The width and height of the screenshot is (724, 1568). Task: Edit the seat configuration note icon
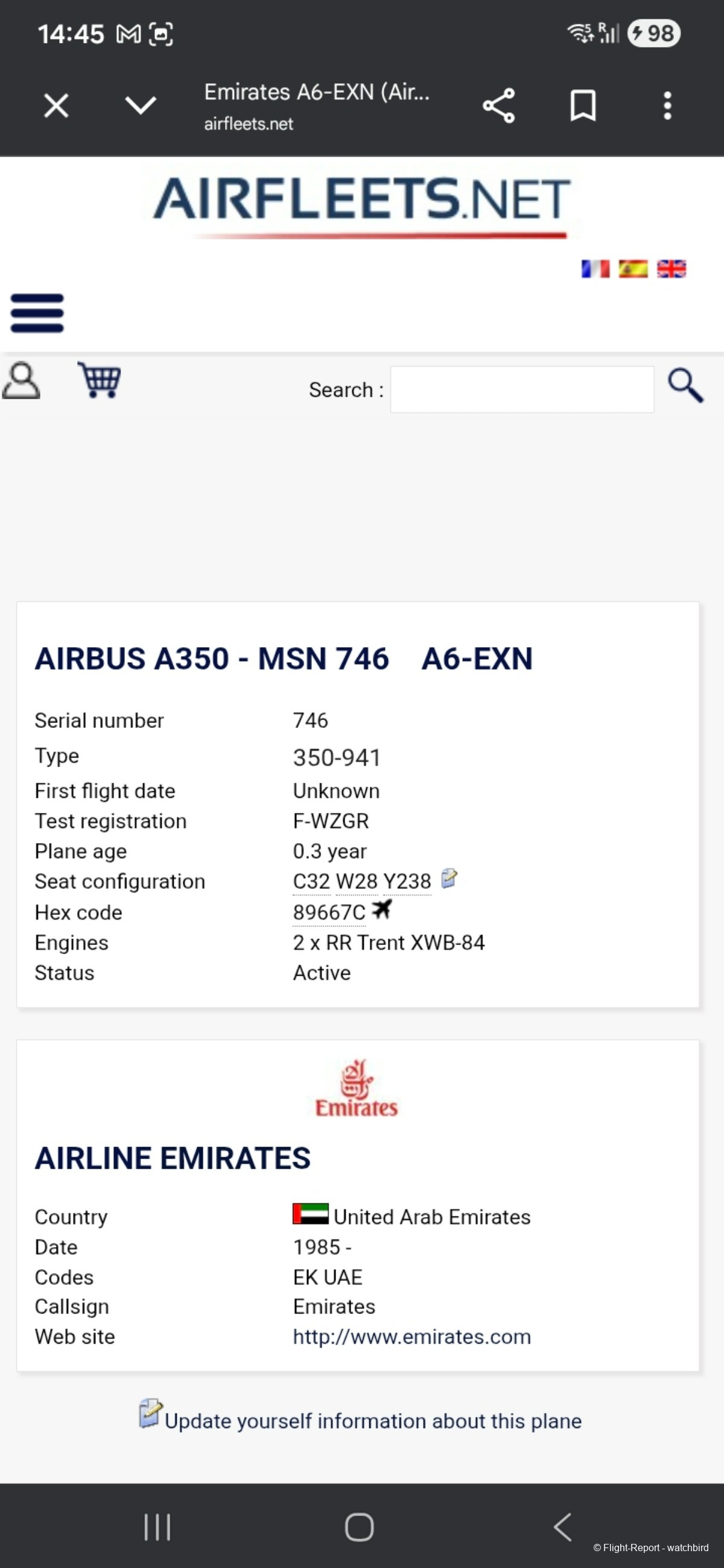(449, 878)
